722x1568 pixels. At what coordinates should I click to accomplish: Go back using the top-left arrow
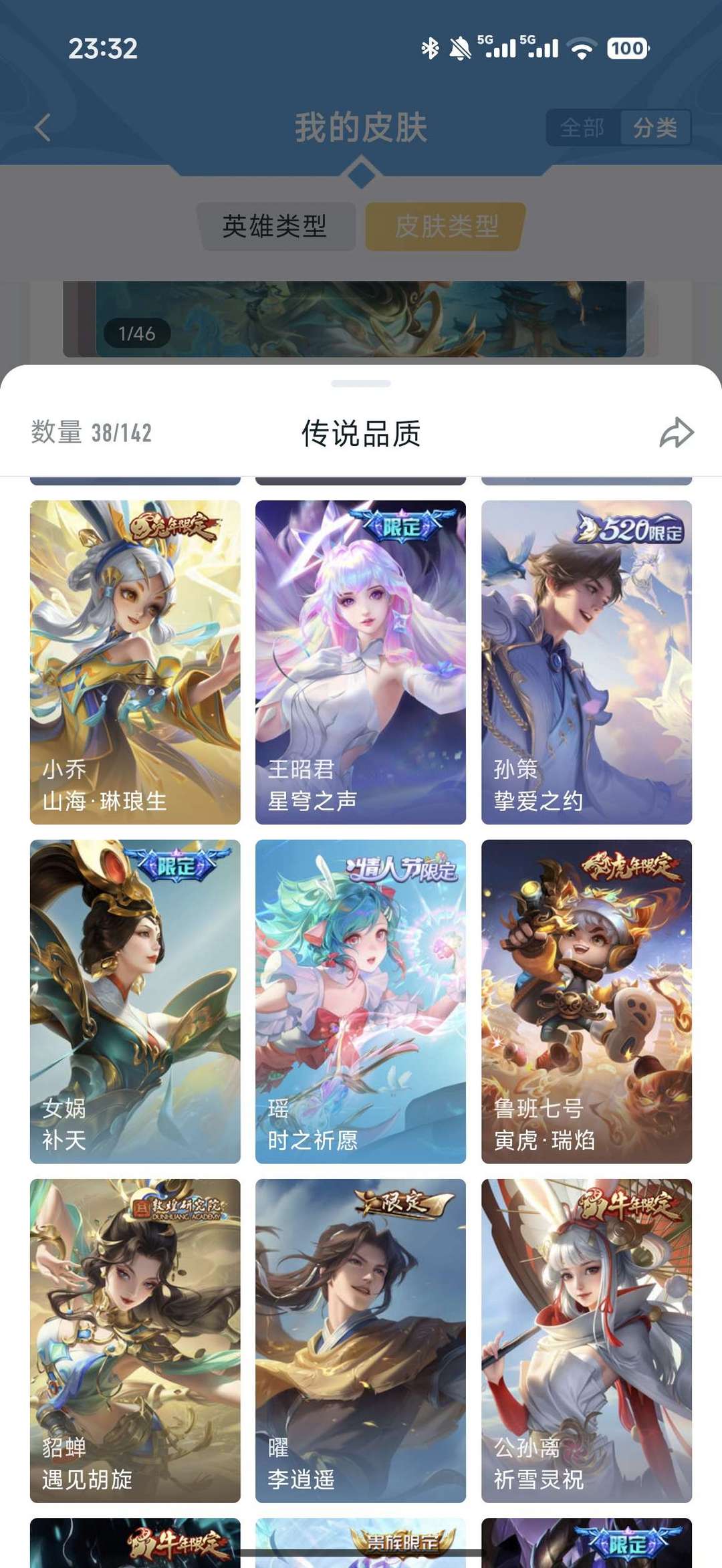point(43,127)
